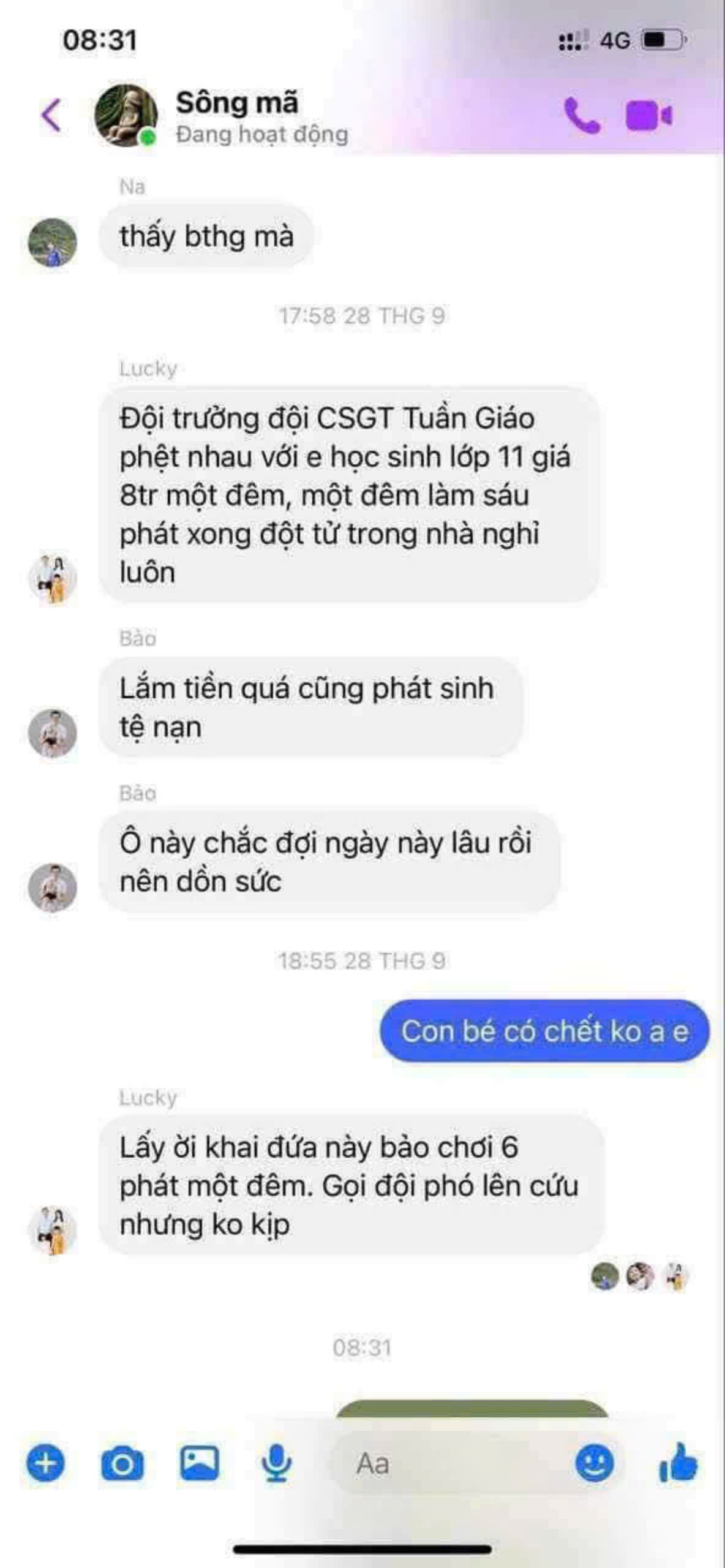Record a voice message with the microphone
This screenshot has width=725, height=1568.
[276, 1463]
